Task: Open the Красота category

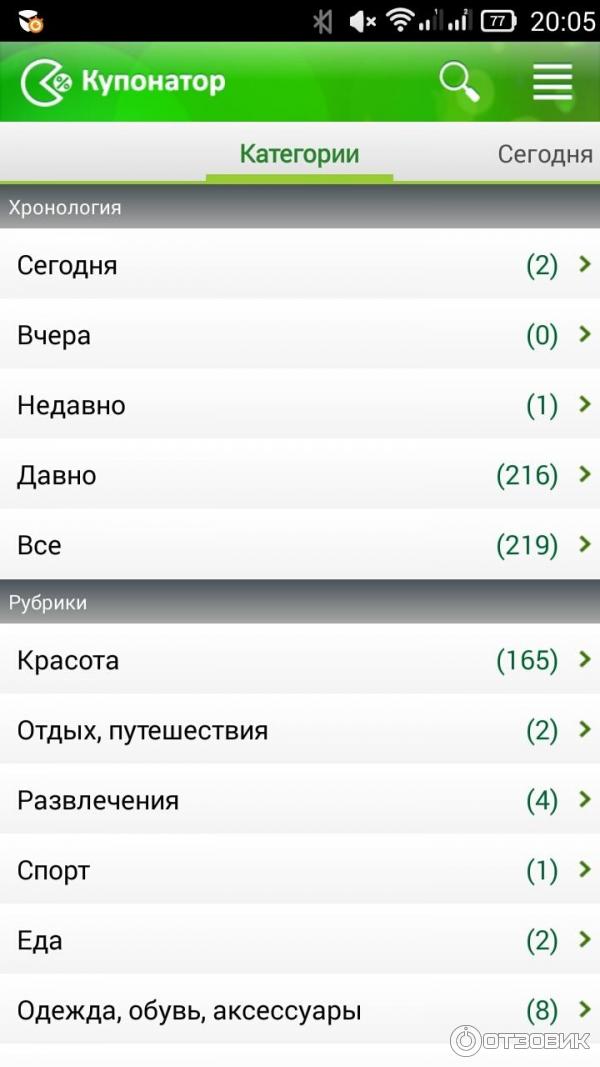Action: click(300, 660)
